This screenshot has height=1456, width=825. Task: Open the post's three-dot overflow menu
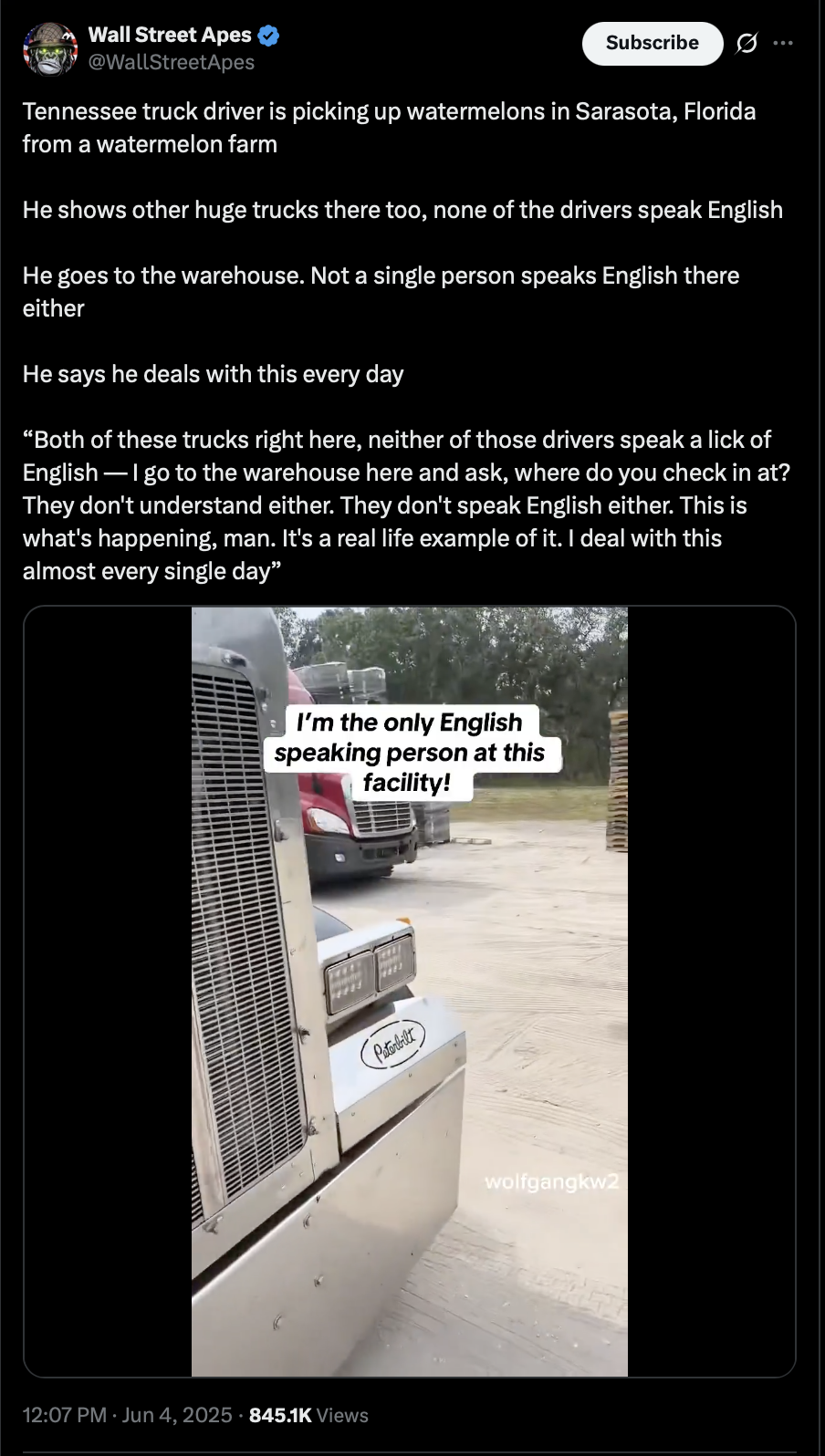pos(783,43)
